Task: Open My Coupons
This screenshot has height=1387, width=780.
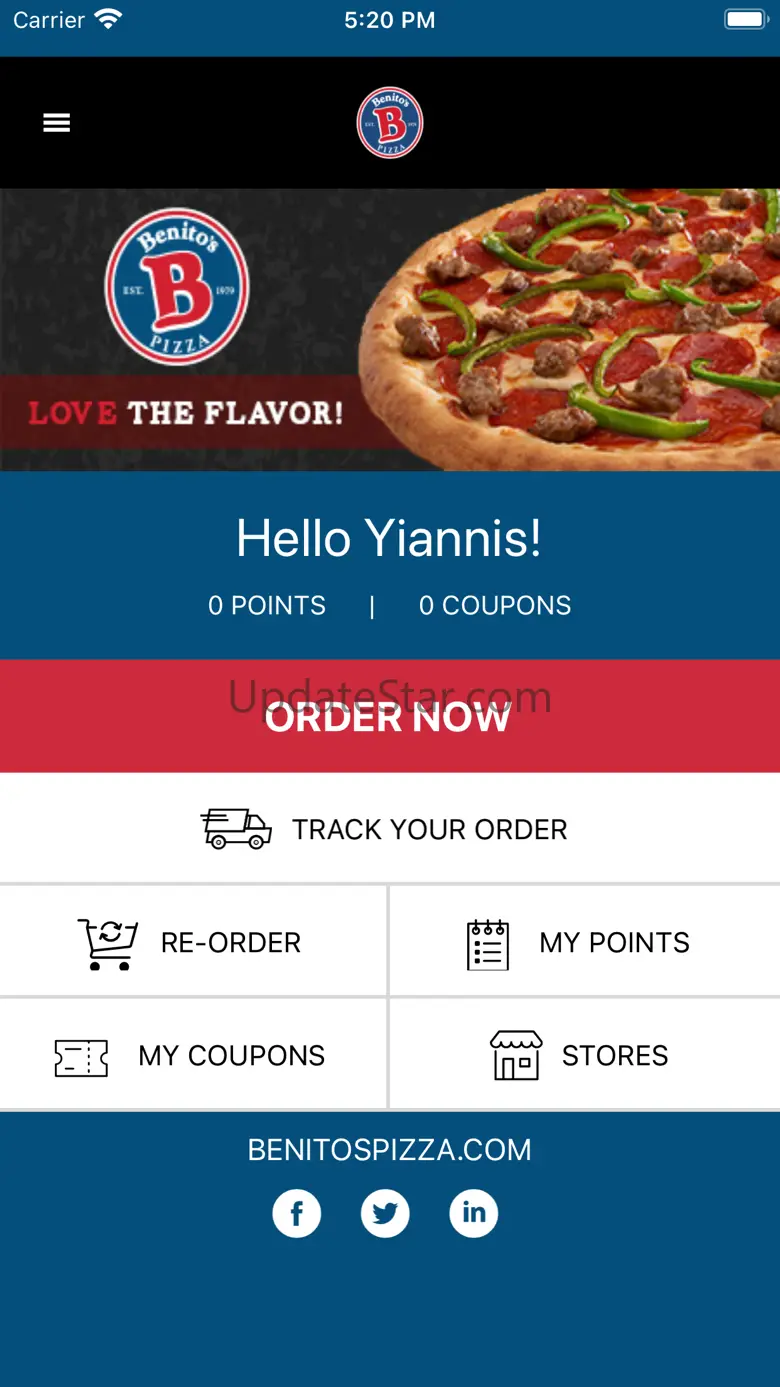Action: point(192,1055)
